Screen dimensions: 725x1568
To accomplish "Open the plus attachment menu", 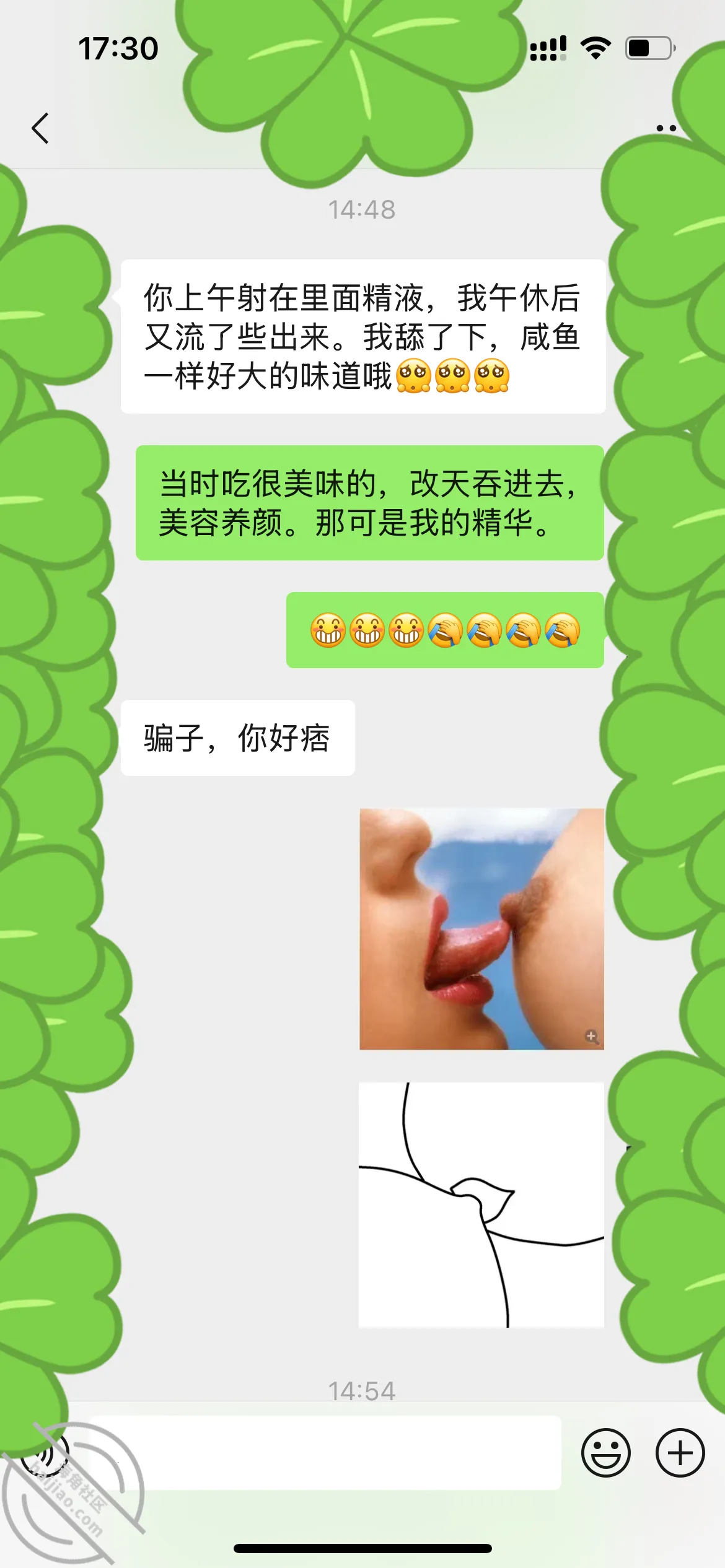I will 680,1452.
